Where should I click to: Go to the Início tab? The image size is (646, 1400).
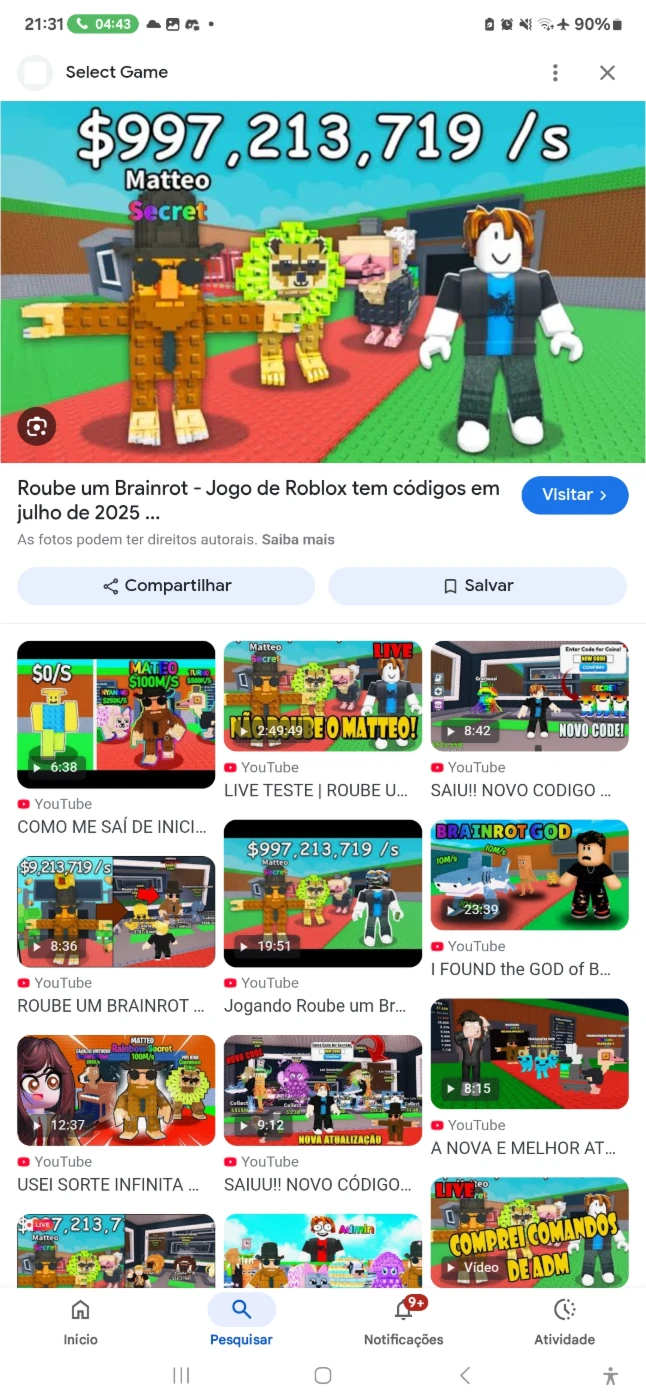click(x=81, y=1321)
